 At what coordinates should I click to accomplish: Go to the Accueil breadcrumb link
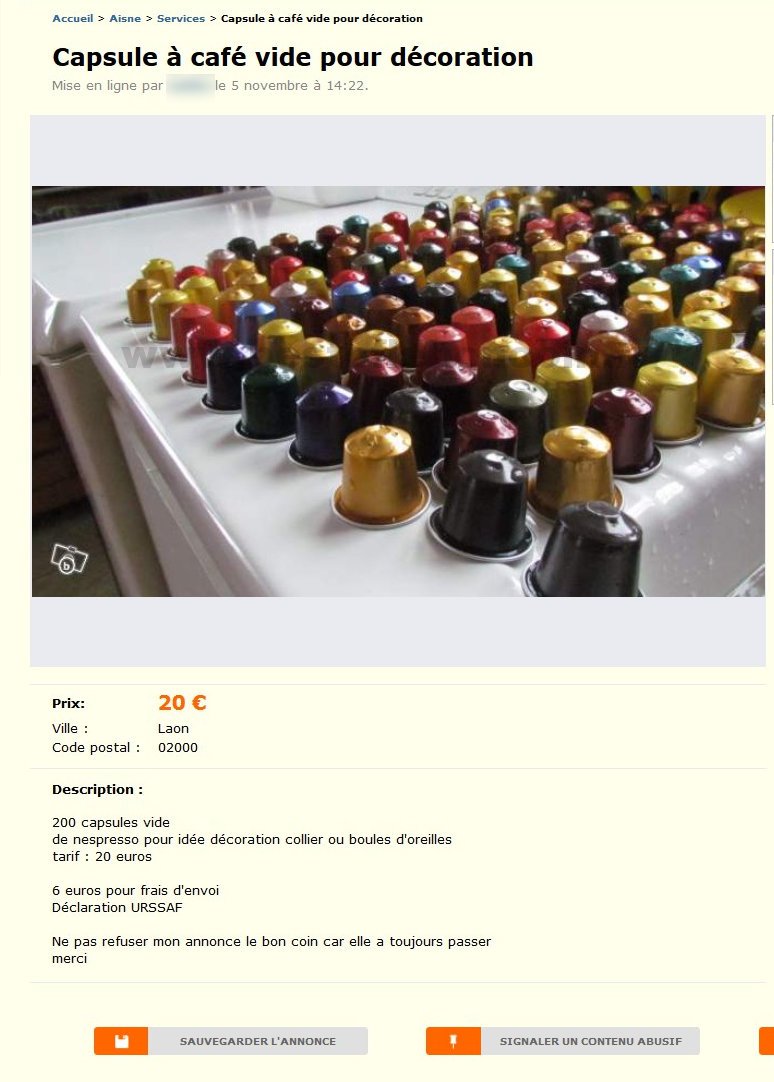[x=72, y=18]
